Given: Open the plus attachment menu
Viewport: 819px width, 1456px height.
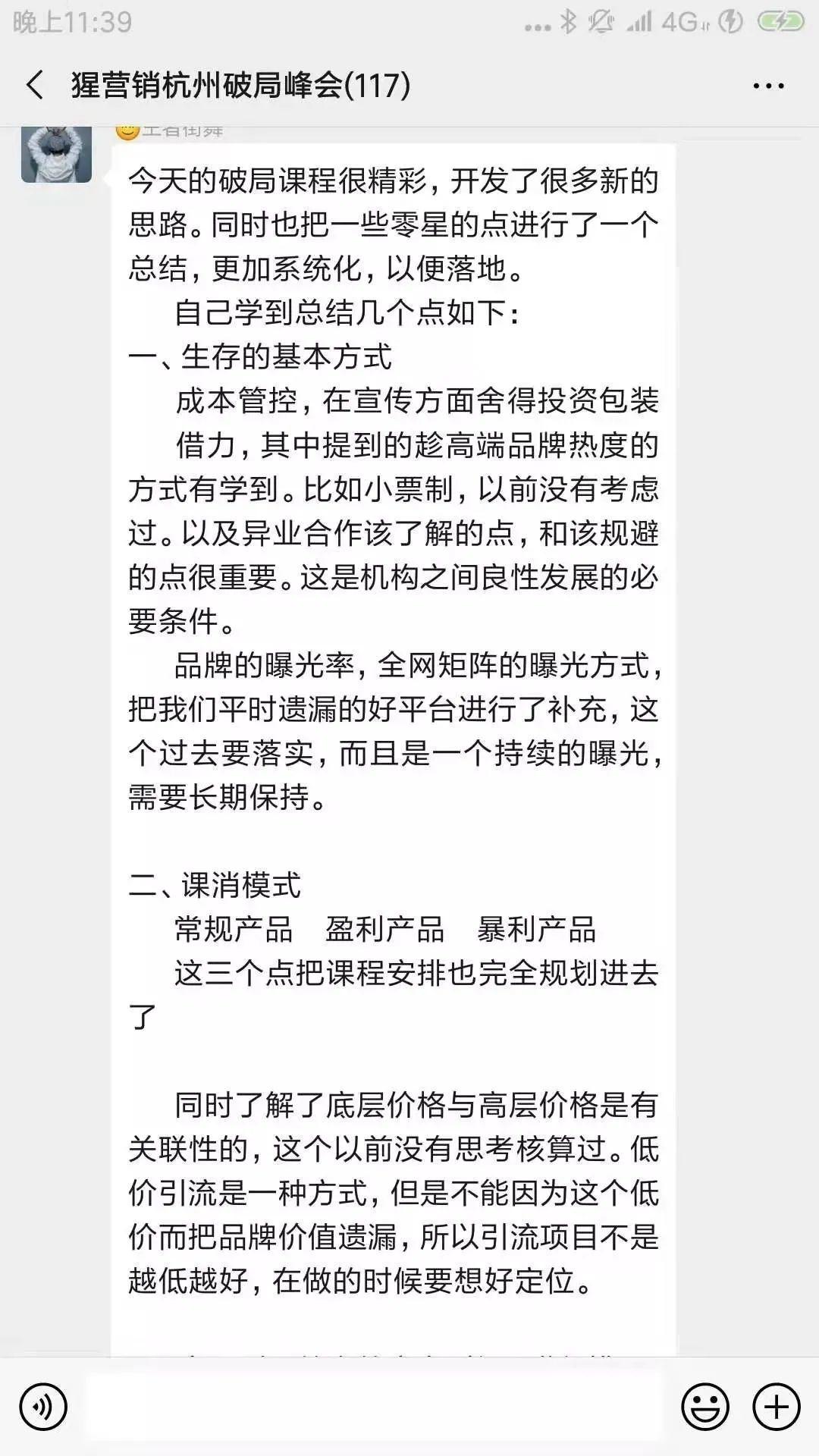Looking at the screenshot, I should (776, 1407).
